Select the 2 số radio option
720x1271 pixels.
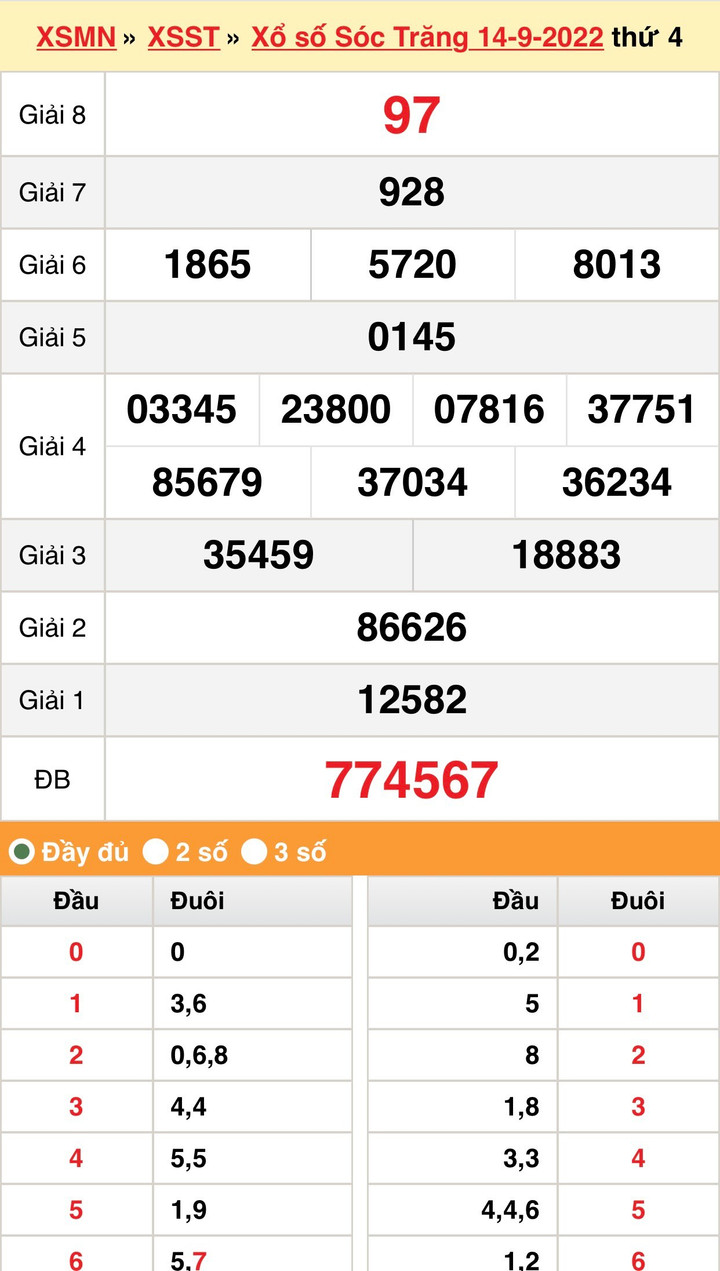tap(155, 852)
